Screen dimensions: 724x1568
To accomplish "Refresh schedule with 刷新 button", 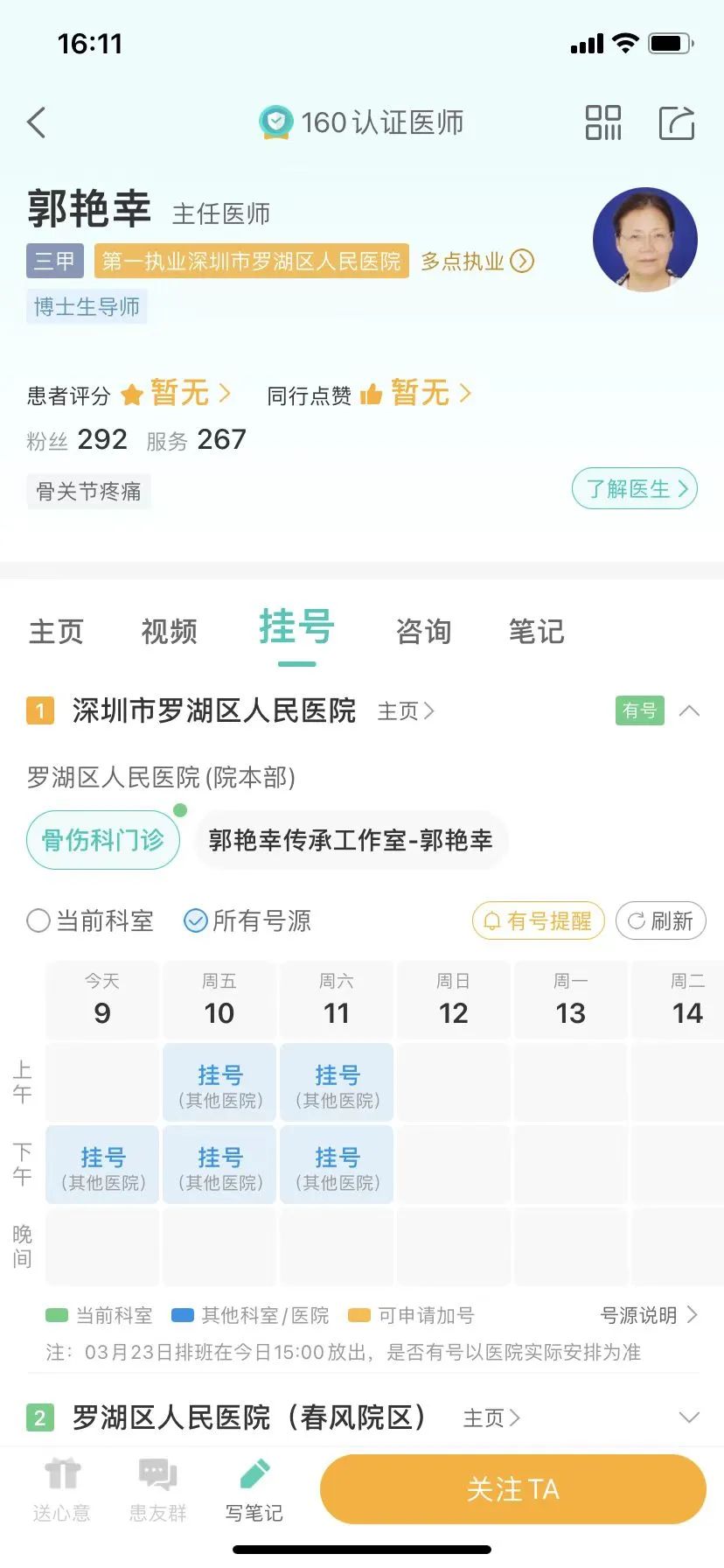I will 661,920.
